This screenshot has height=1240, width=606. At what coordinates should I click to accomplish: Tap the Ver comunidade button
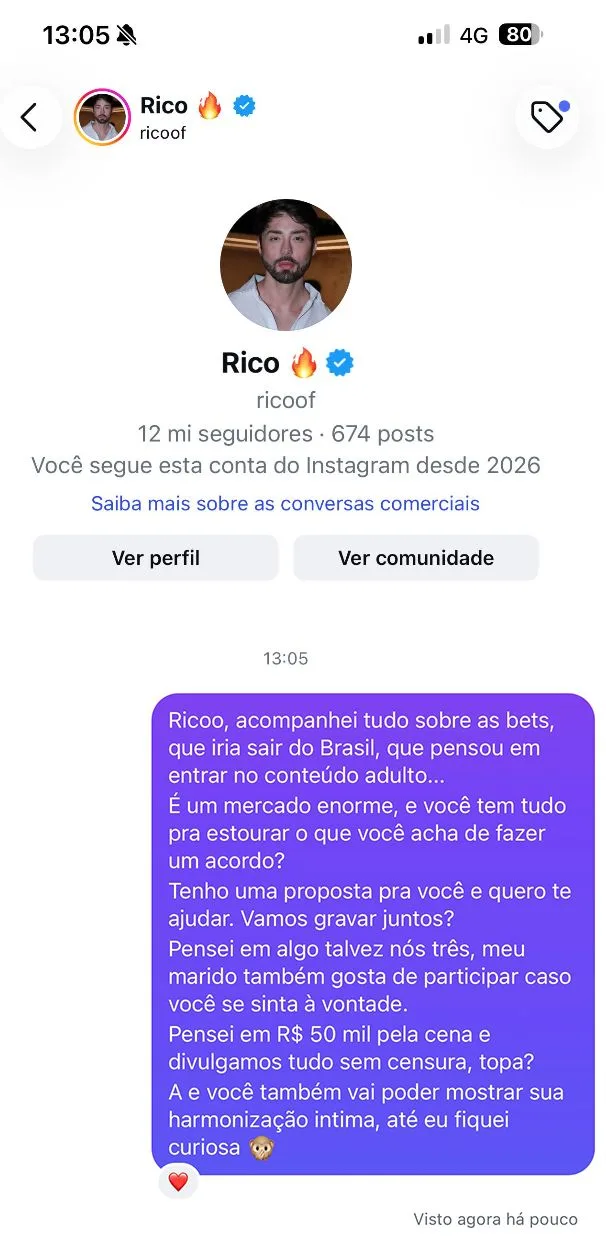(x=416, y=558)
